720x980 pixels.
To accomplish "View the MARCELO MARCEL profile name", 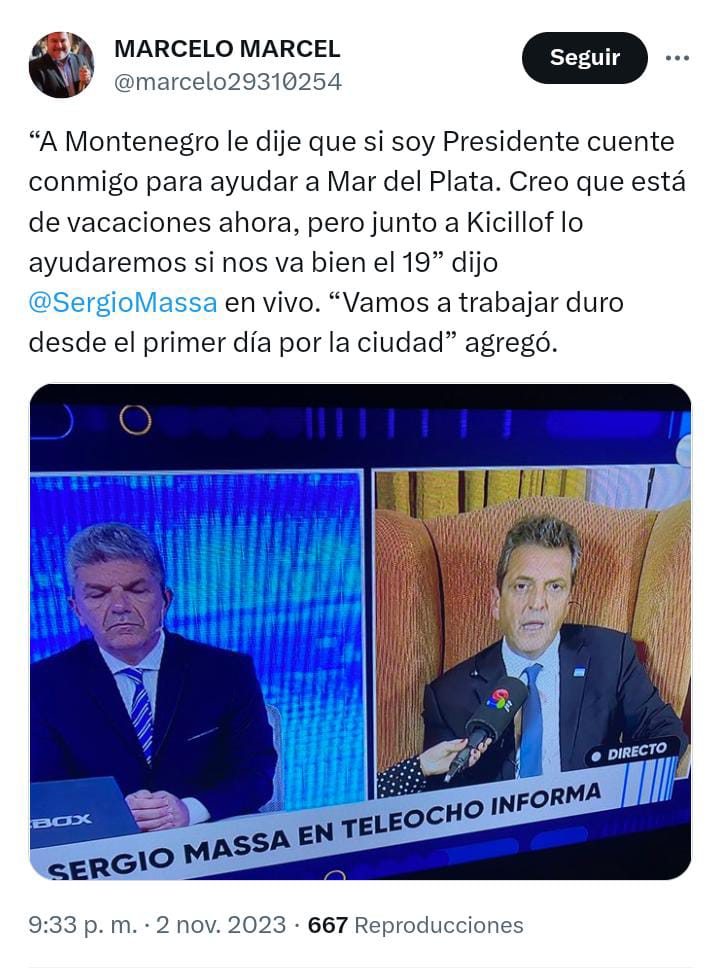I will [x=227, y=49].
